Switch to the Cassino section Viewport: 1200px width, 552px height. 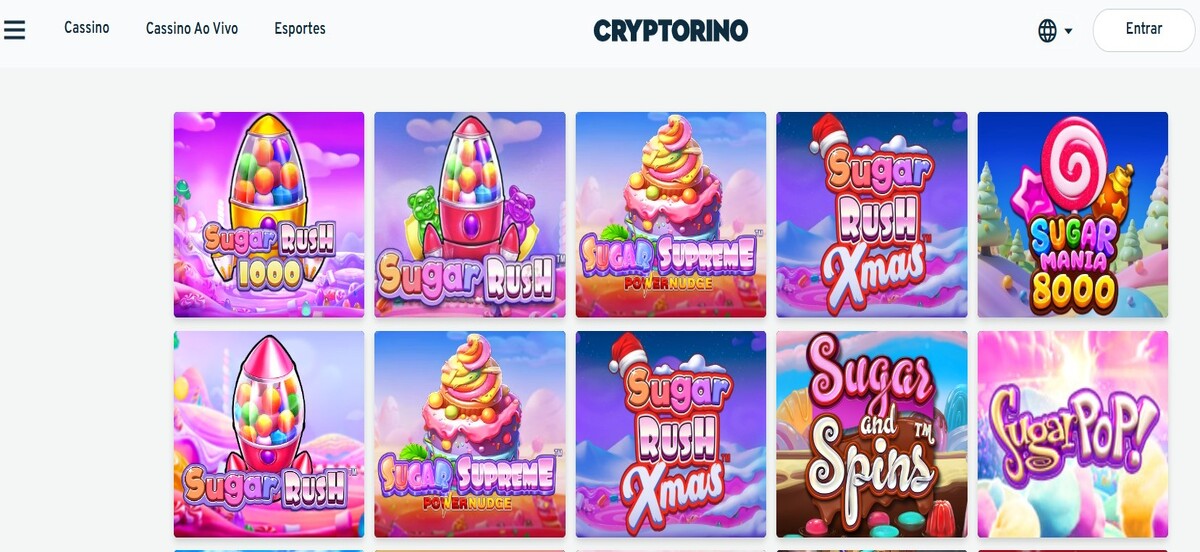[x=87, y=28]
